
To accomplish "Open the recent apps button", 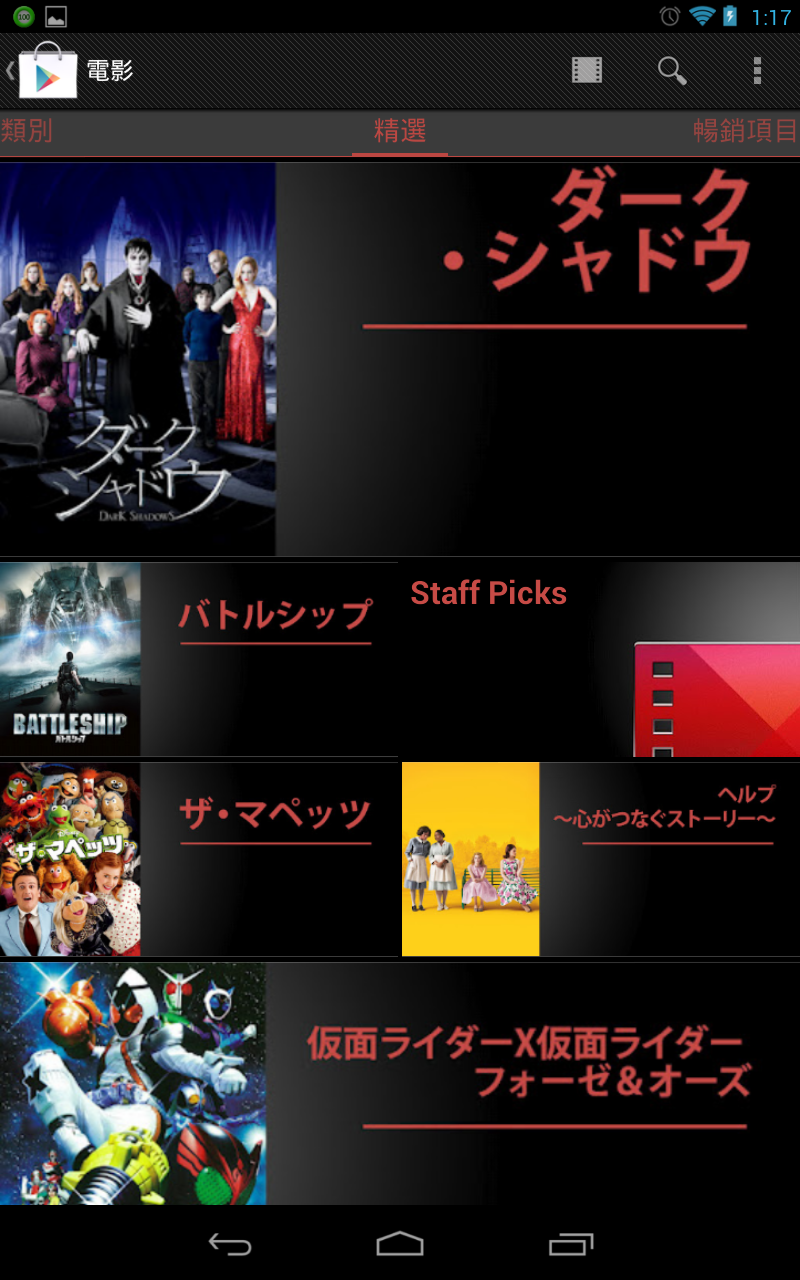I will coord(571,1244).
